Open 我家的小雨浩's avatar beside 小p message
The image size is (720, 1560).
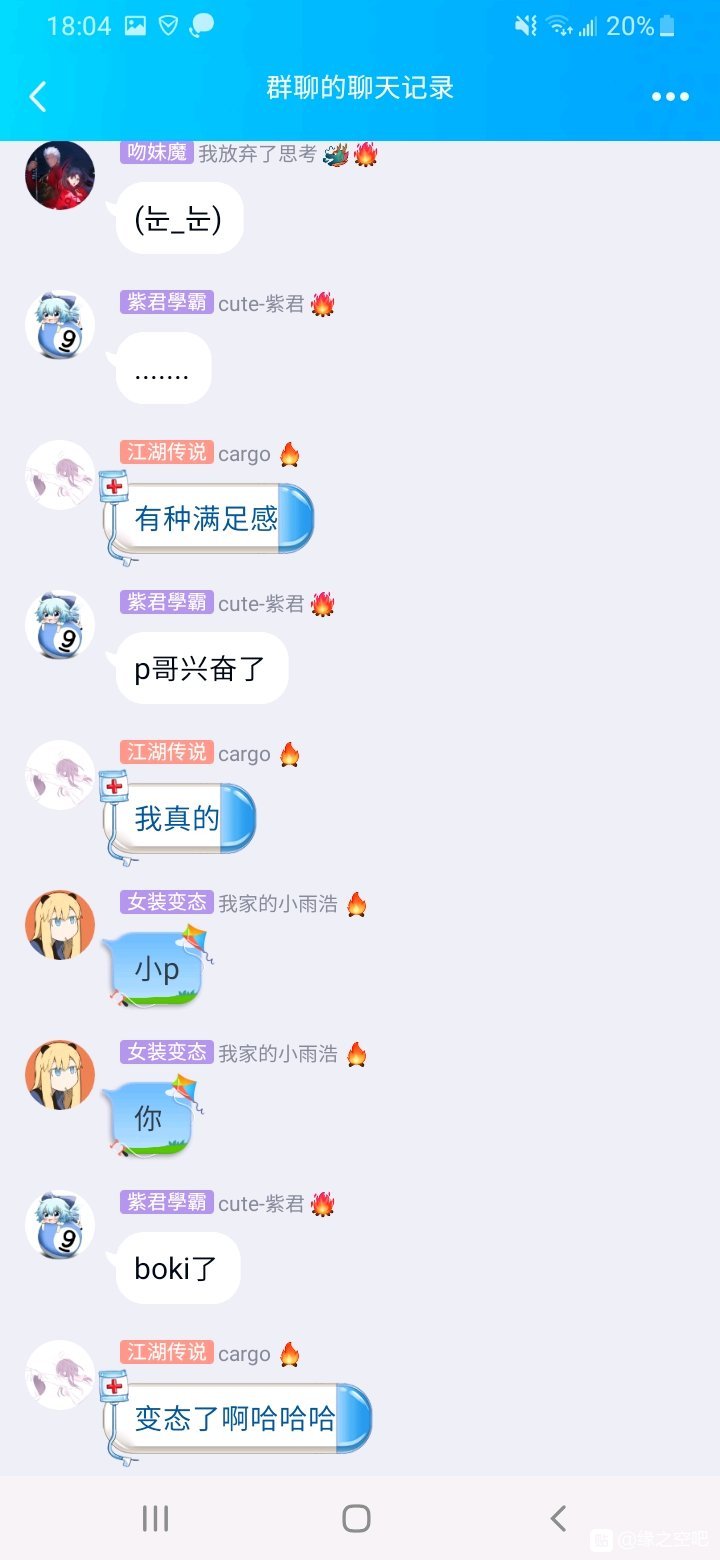60,925
